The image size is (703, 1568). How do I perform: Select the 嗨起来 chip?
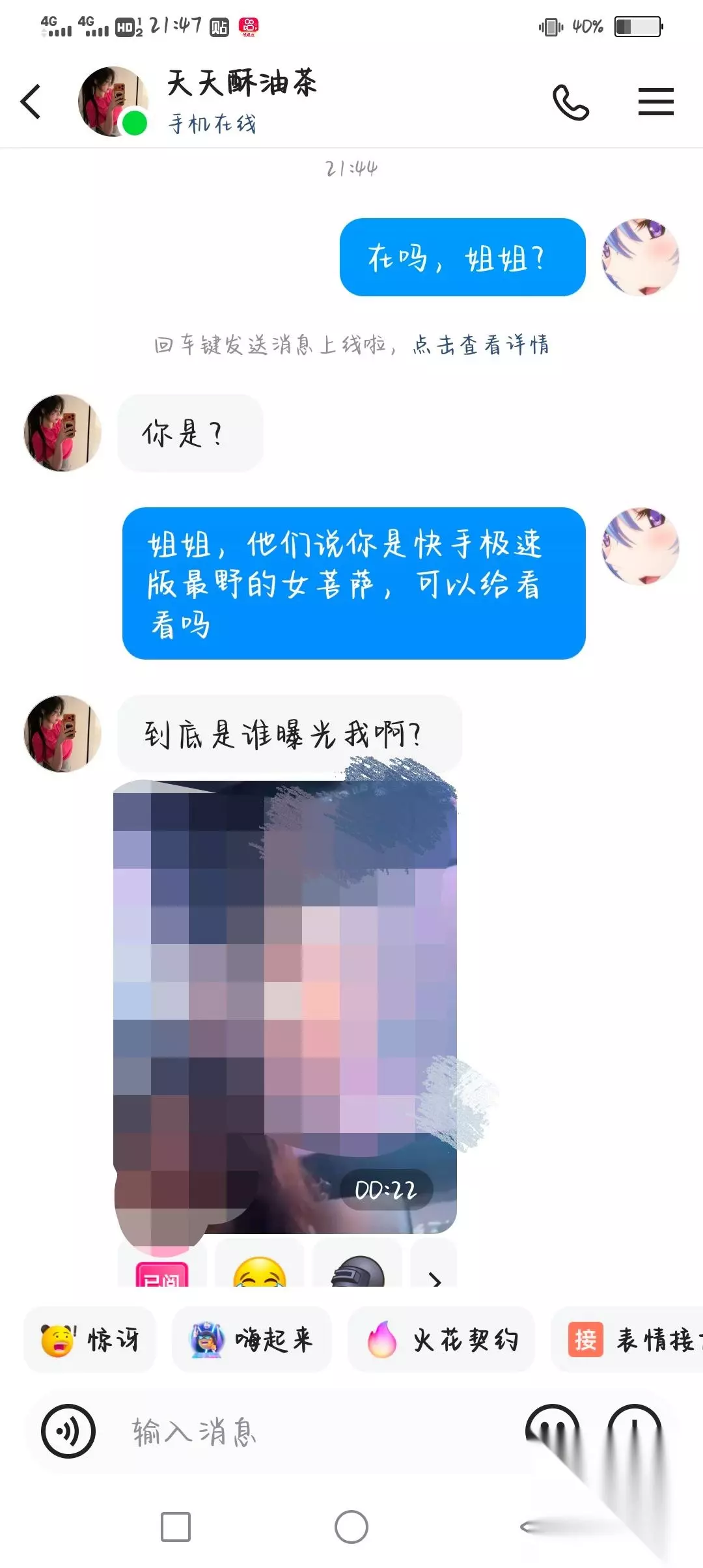tap(251, 1340)
